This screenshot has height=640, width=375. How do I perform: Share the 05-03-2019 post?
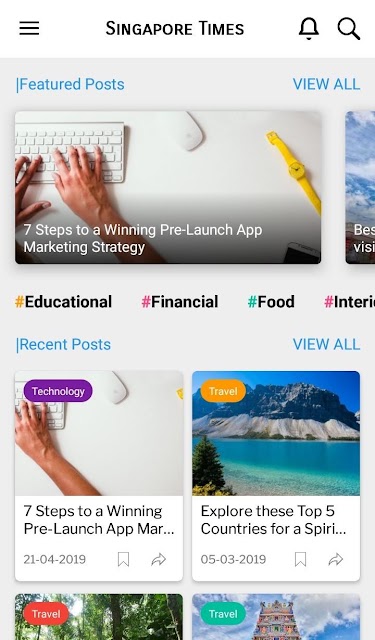[x=335, y=559]
